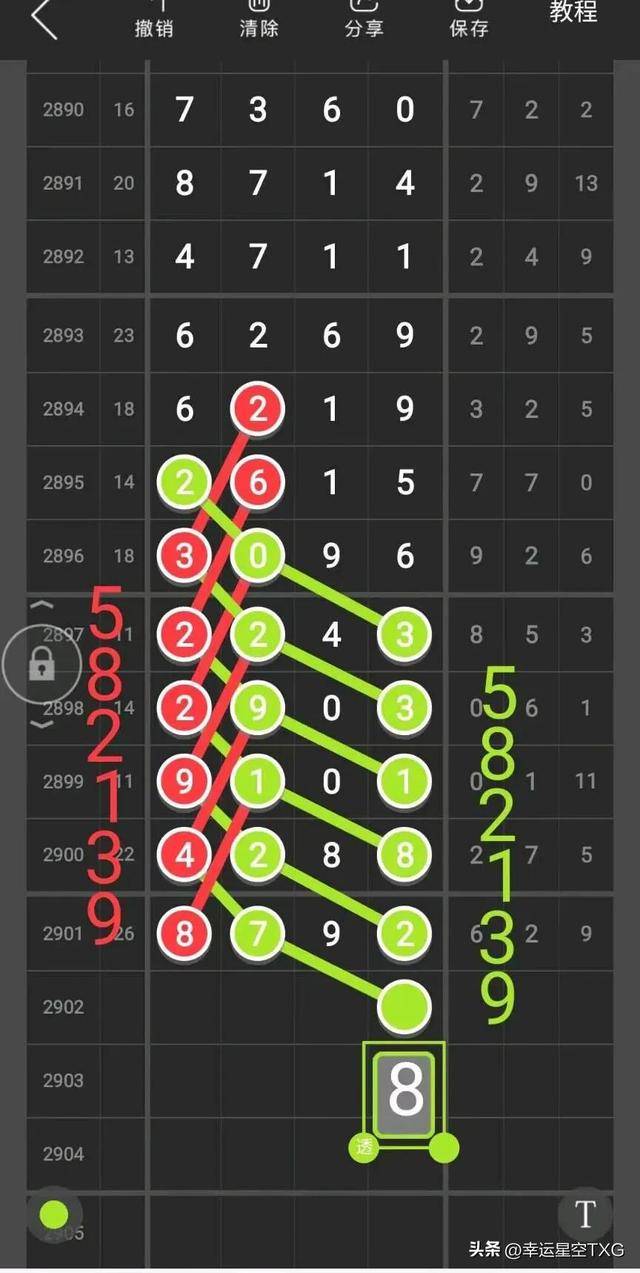Image resolution: width=640 pixels, height=1273 pixels.
Task: Select the text box showing 8
Action: tap(404, 1092)
